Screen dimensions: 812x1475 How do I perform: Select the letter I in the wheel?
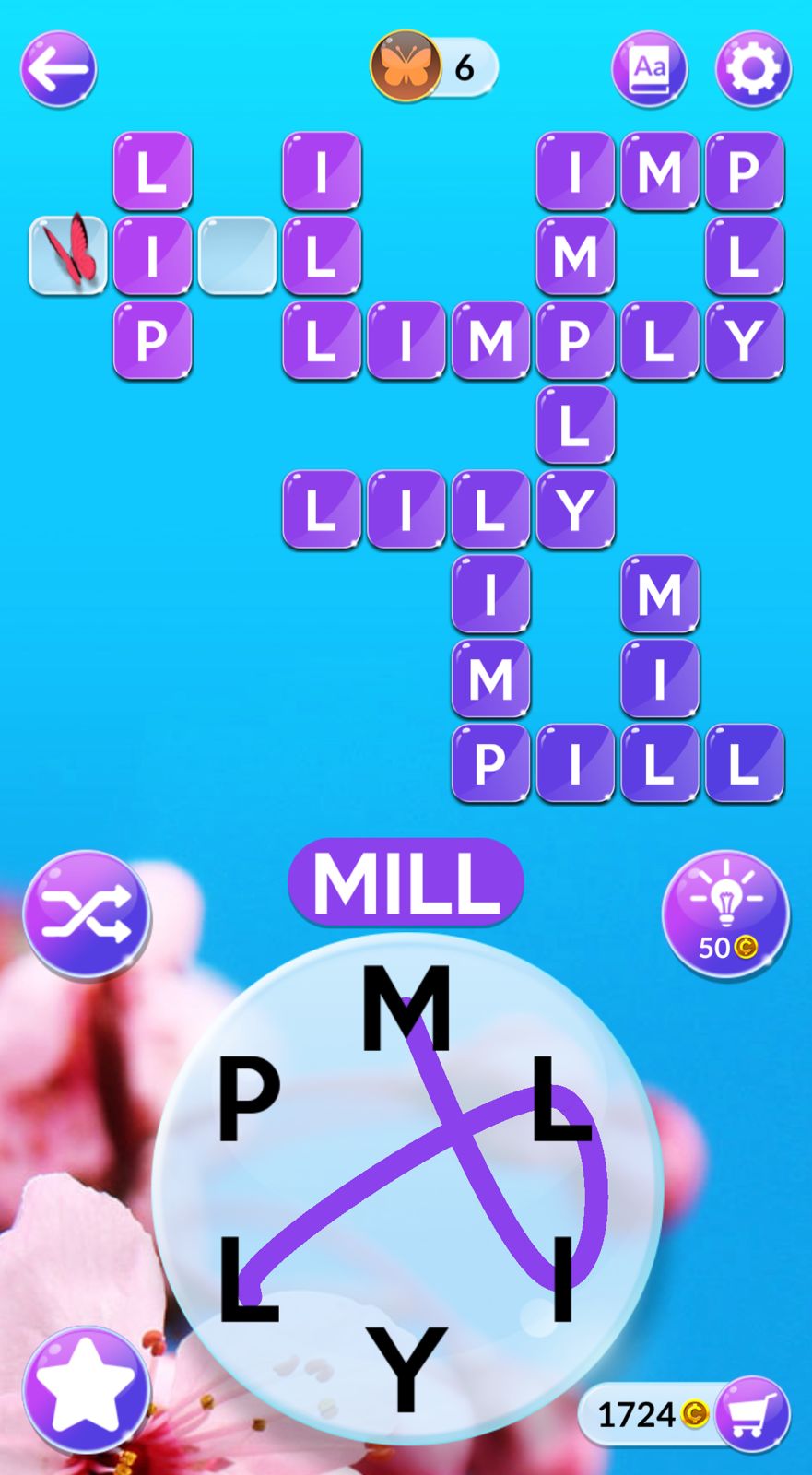tap(562, 1279)
